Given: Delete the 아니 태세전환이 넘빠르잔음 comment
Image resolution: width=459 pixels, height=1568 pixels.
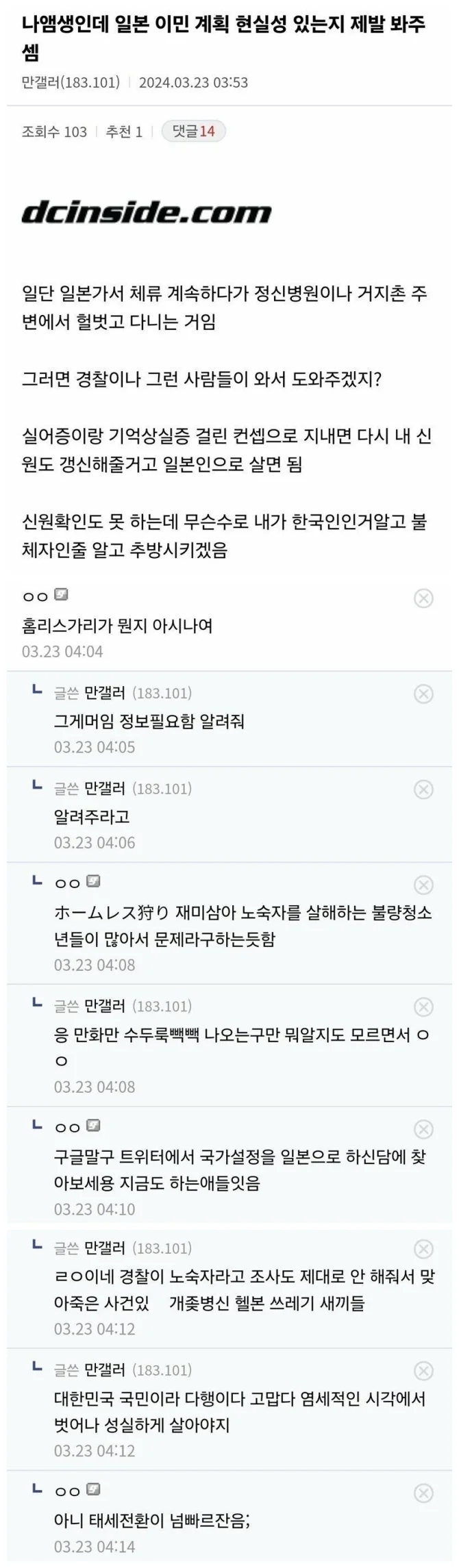Looking at the screenshot, I should (x=423, y=1493).
